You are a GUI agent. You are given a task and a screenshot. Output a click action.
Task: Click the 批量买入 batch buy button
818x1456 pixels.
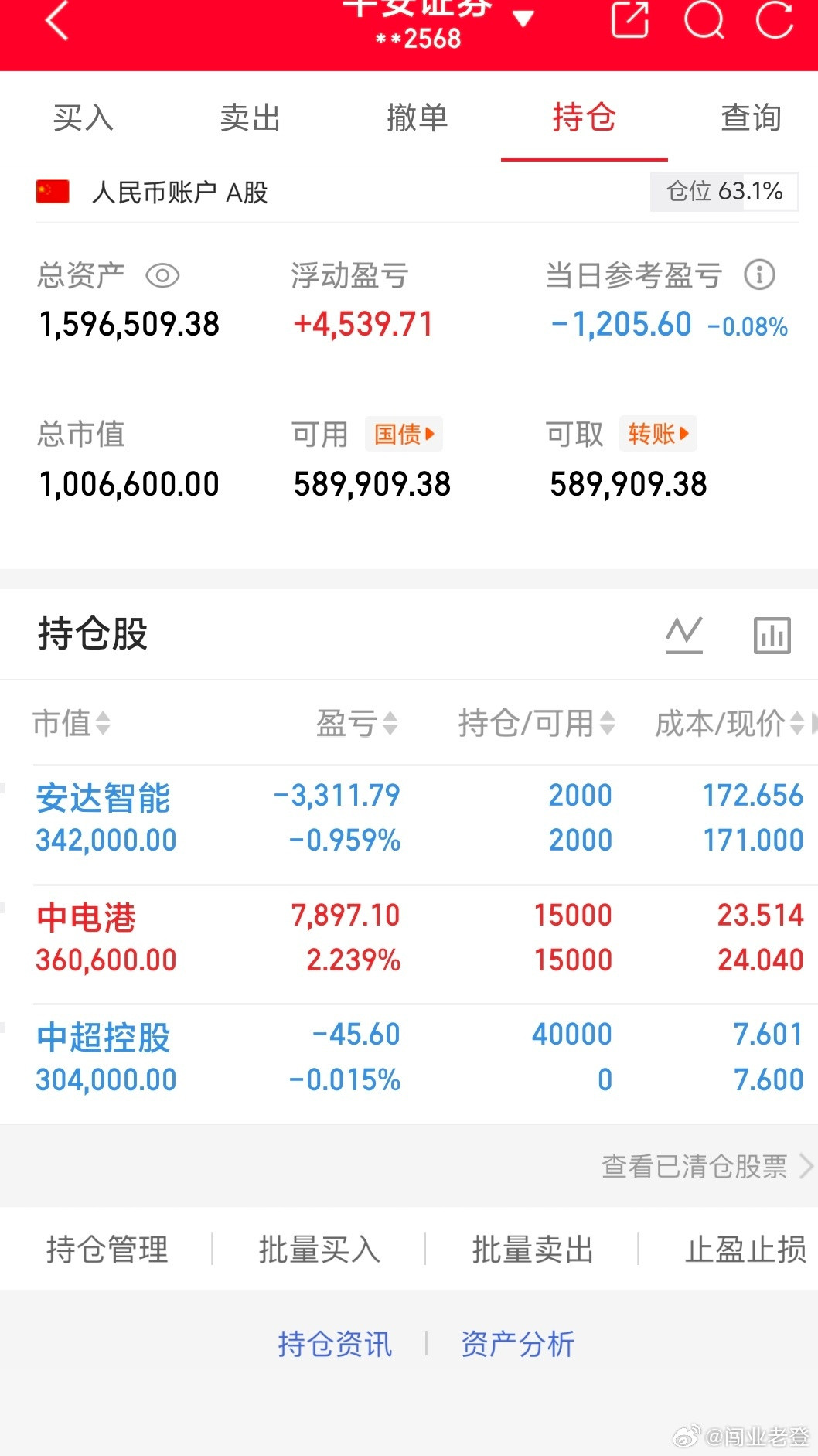click(319, 1248)
